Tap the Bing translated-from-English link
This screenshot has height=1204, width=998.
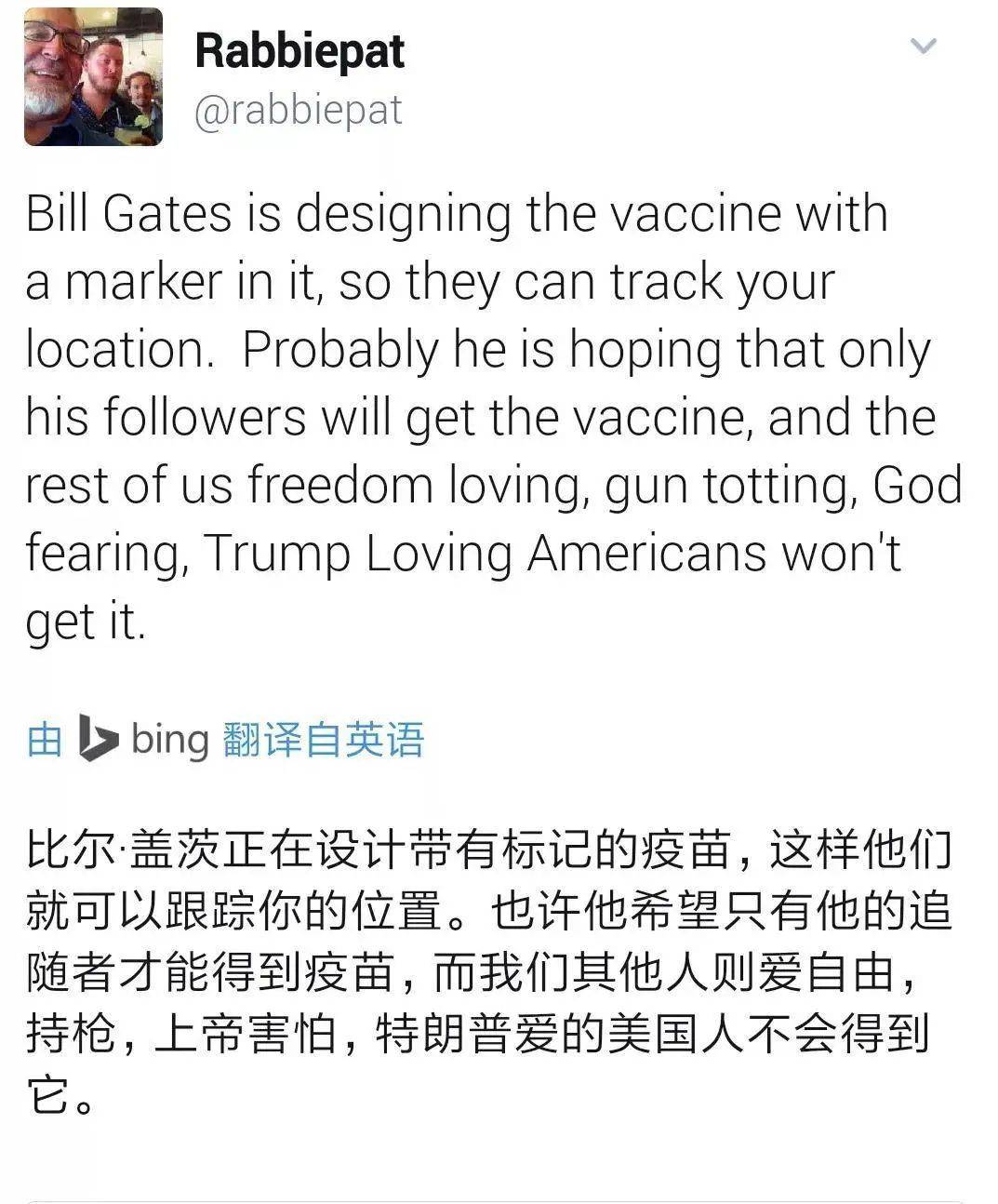coord(225,740)
